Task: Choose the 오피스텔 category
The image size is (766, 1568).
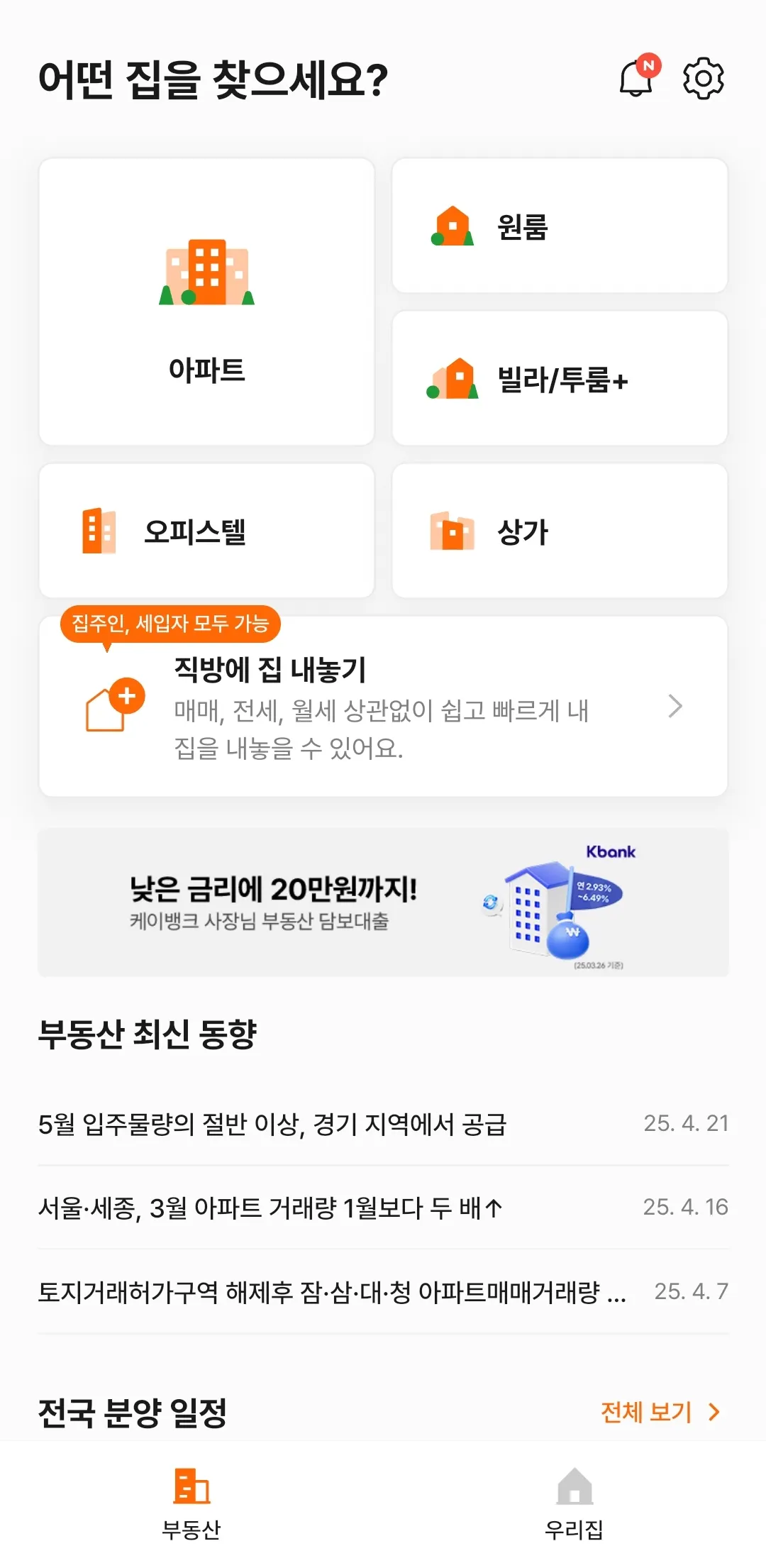Action: pyautogui.click(x=206, y=531)
